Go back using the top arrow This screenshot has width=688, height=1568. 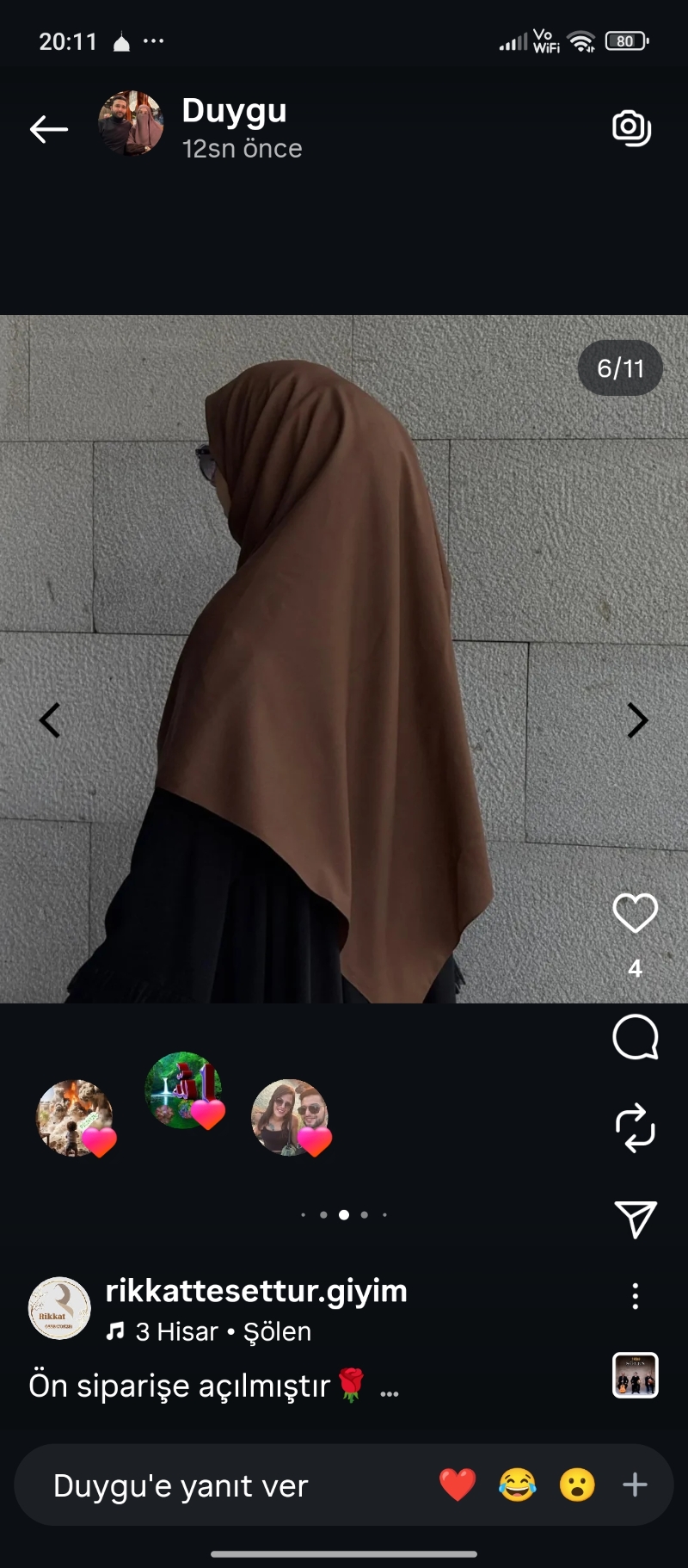click(48, 129)
